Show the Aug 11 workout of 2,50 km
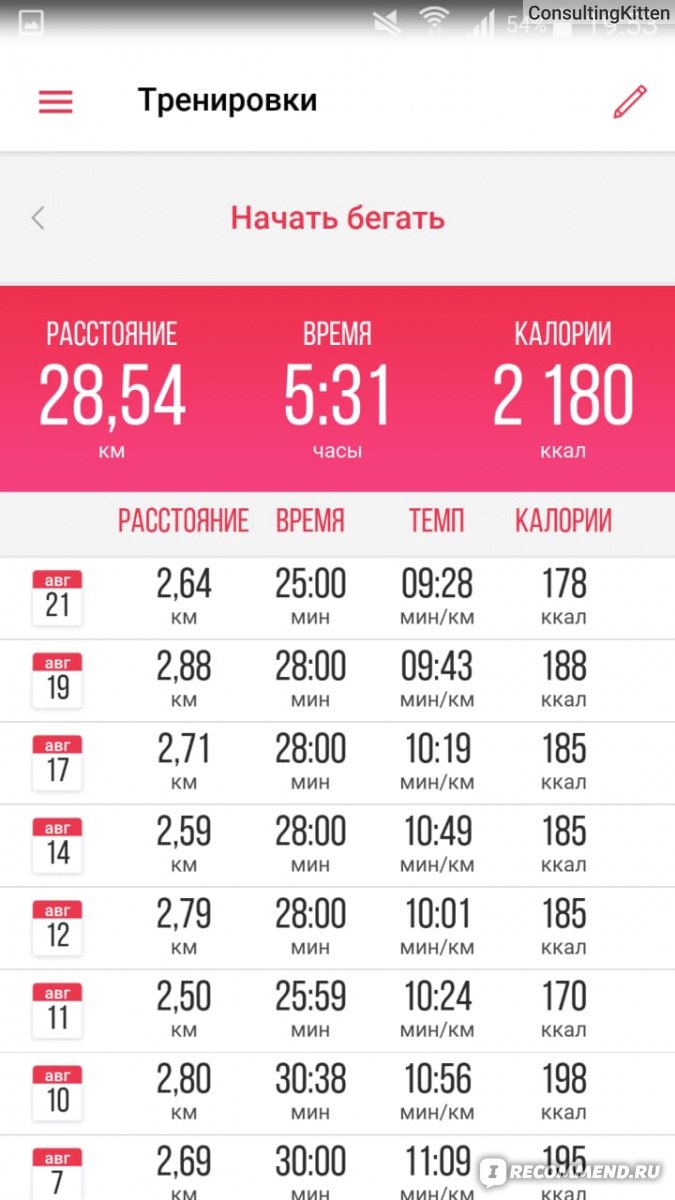The width and height of the screenshot is (675, 1200). point(337,1011)
